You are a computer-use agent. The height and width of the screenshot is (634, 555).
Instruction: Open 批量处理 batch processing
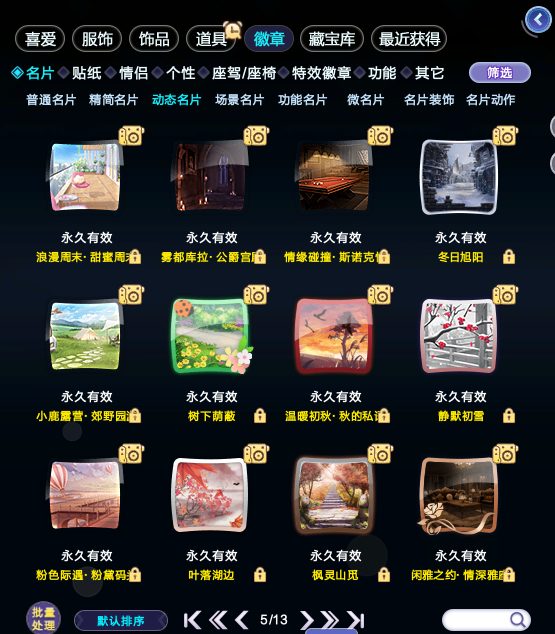pyautogui.click(x=43, y=619)
